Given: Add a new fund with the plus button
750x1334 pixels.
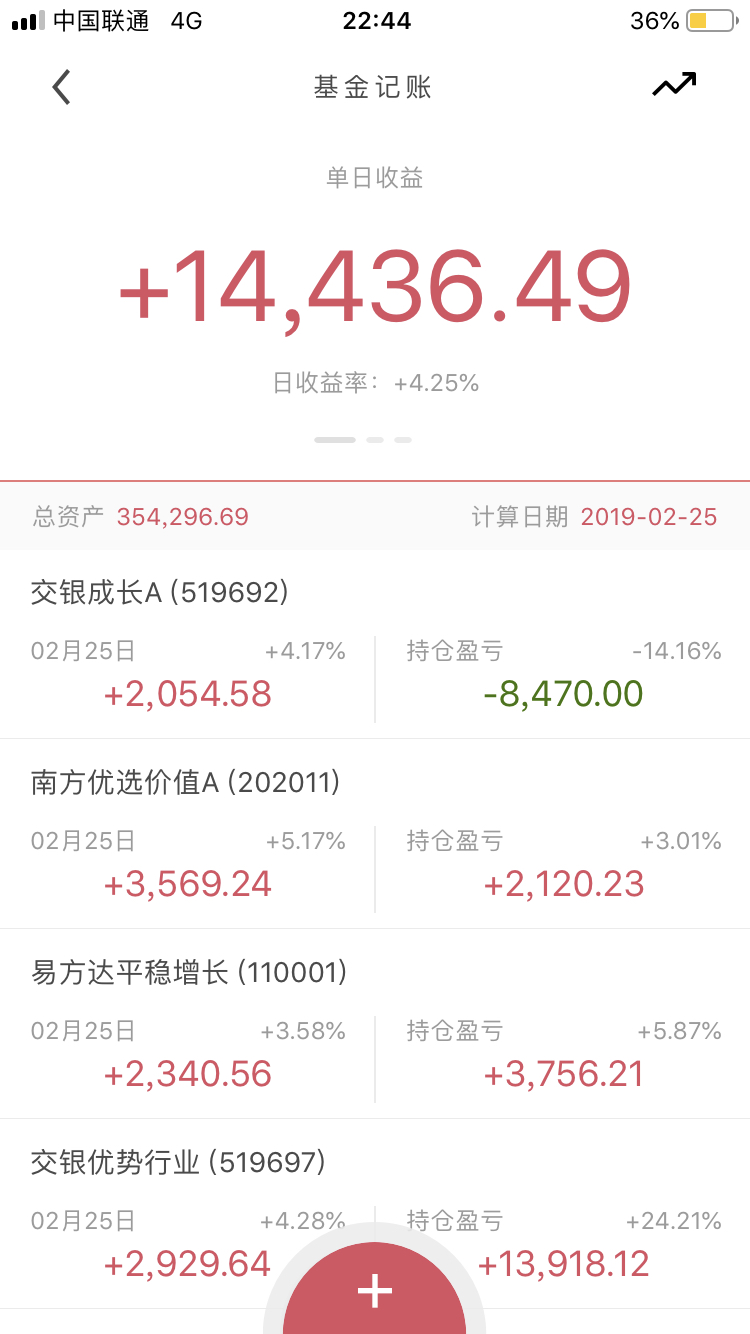Looking at the screenshot, I should pos(375,1288).
